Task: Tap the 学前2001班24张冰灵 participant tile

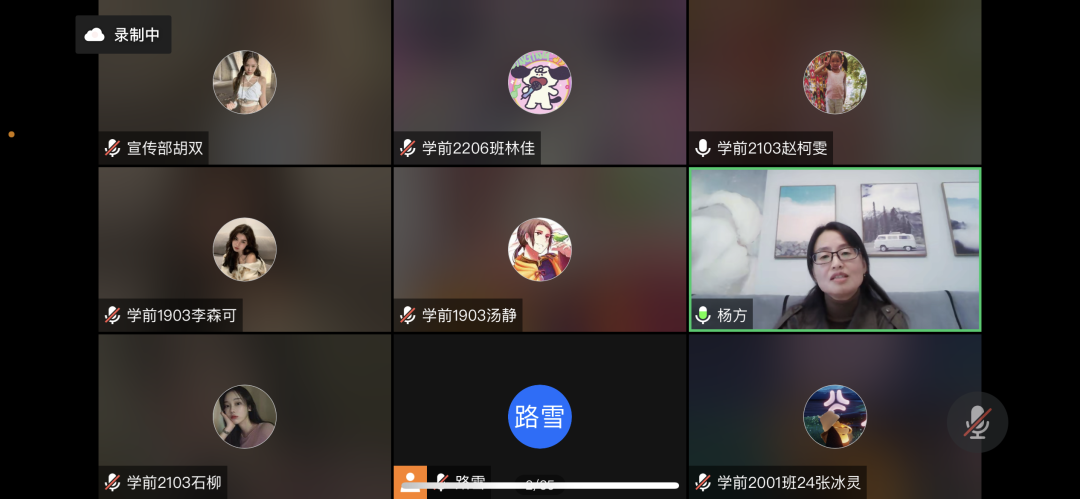Action: point(835,416)
